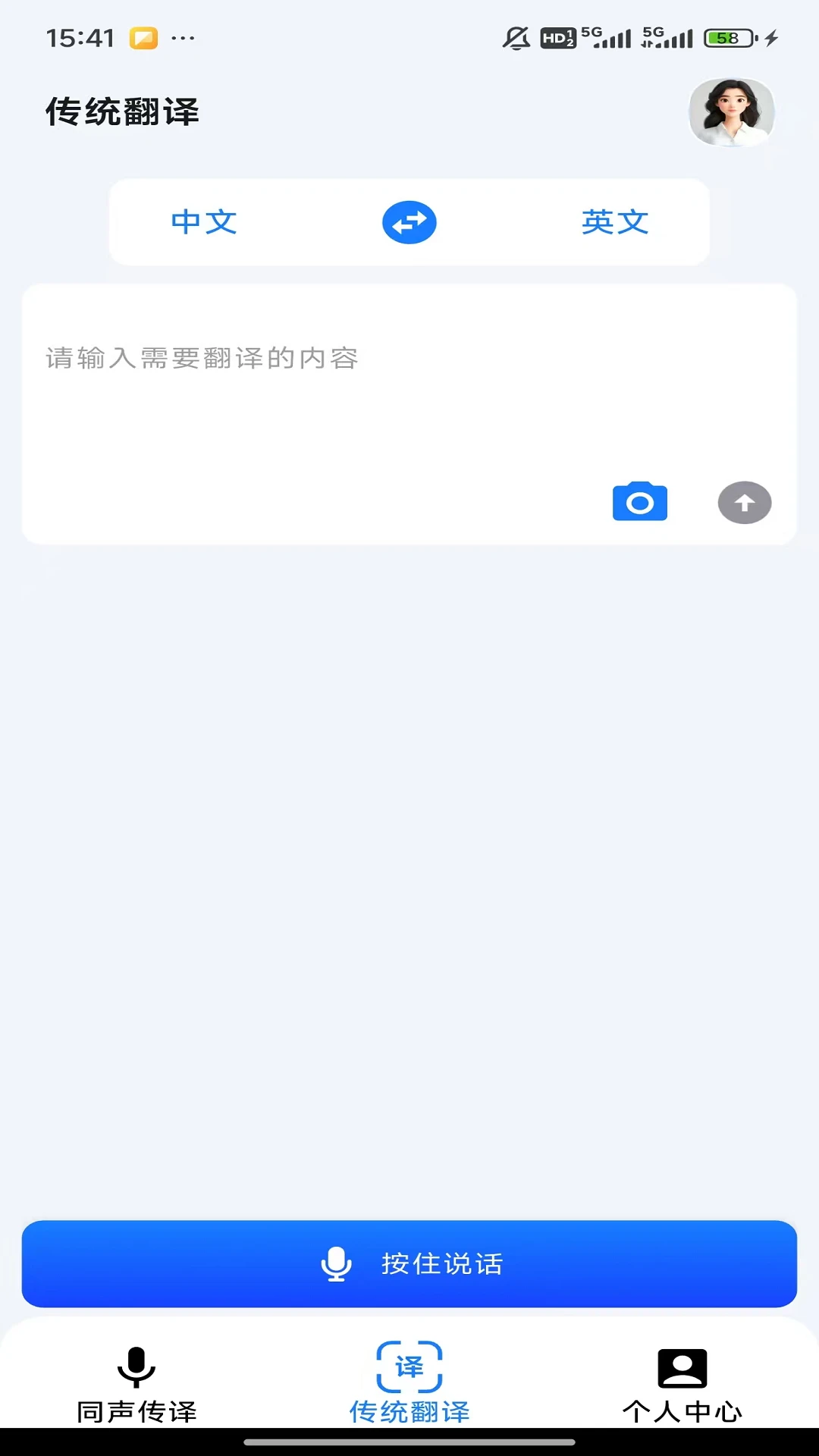Open the source language selector 中文
The width and height of the screenshot is (819, 1456).
tap(203, 222)
